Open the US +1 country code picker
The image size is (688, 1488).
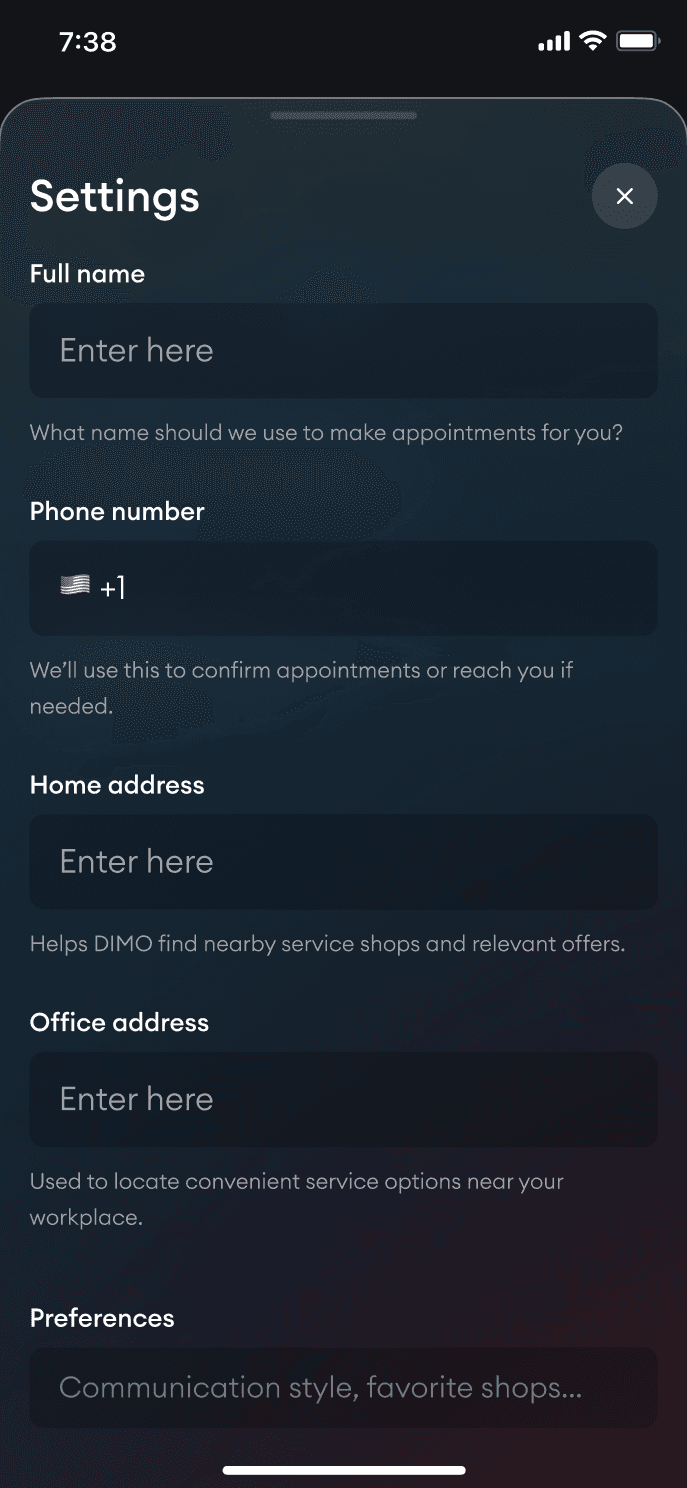[92, 587]
